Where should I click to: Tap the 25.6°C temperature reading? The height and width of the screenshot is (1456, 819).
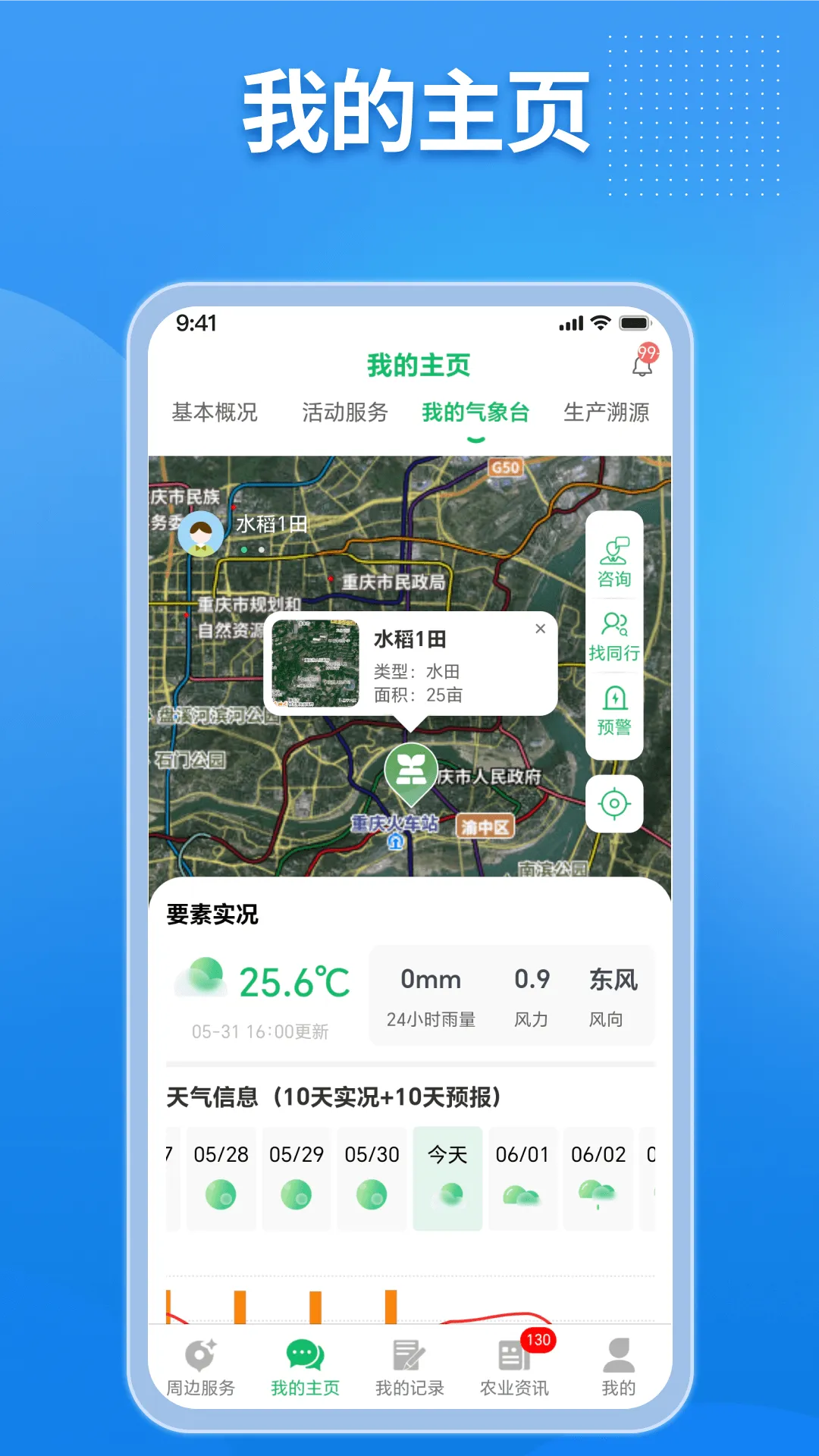coord(294,980)
